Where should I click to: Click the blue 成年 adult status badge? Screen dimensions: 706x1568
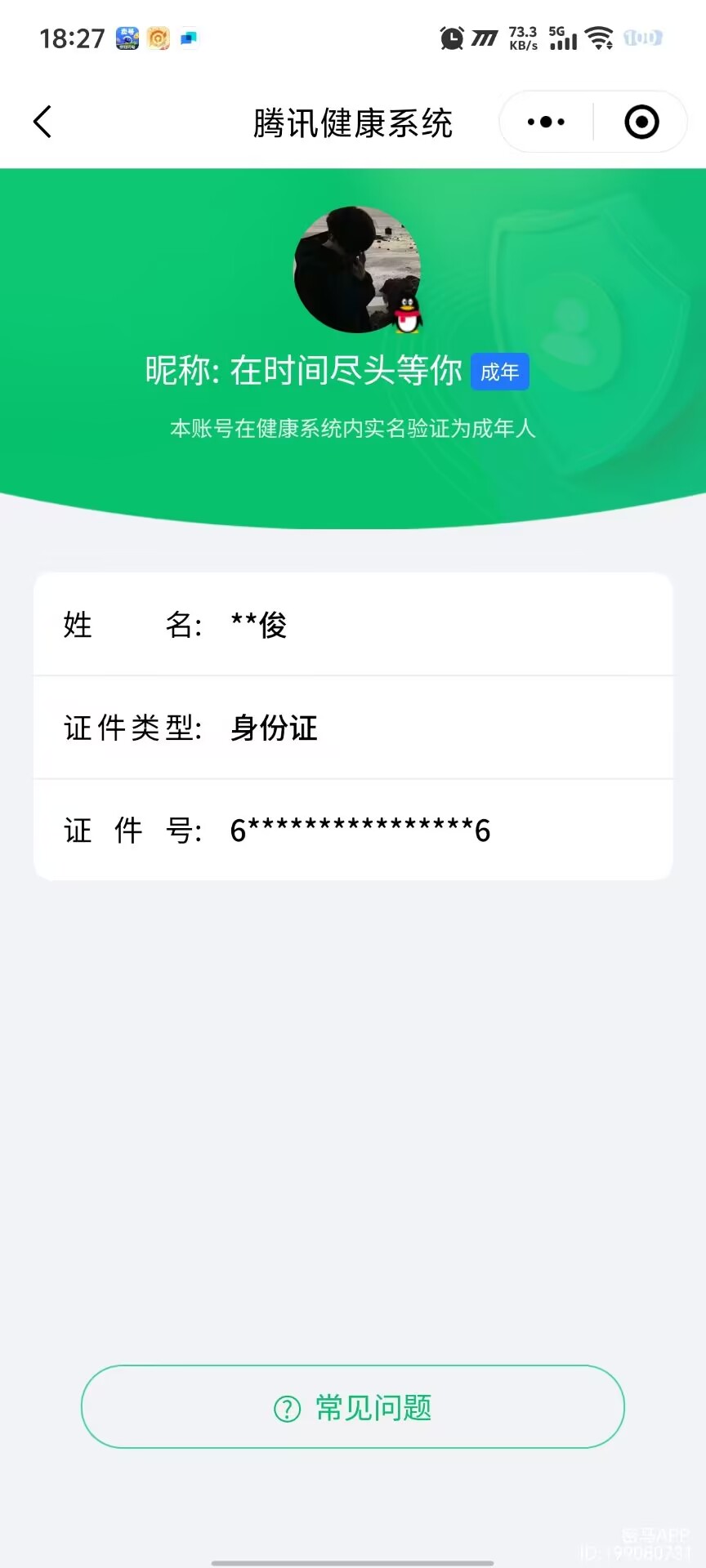click(x=499, y=372)
